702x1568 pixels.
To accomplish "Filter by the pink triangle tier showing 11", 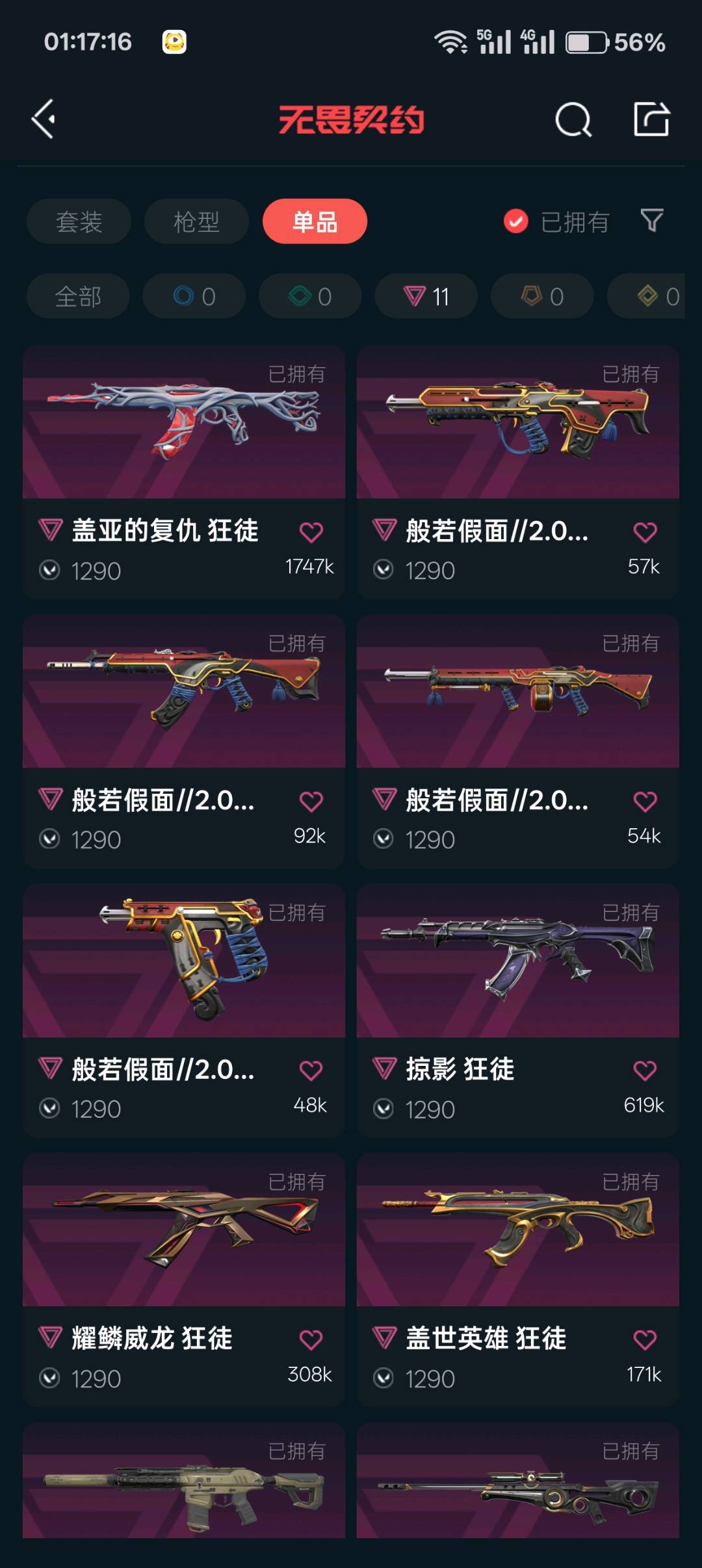I will [x=426, y=296].
